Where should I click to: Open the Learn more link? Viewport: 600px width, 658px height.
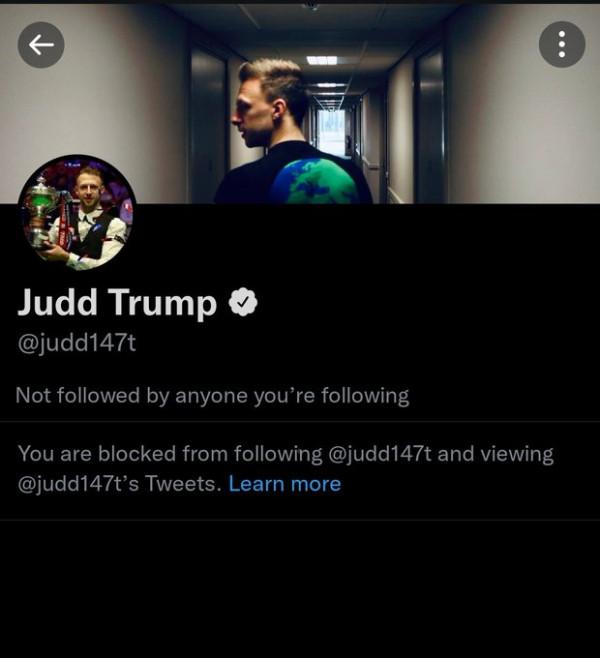[x=284, y=484]
